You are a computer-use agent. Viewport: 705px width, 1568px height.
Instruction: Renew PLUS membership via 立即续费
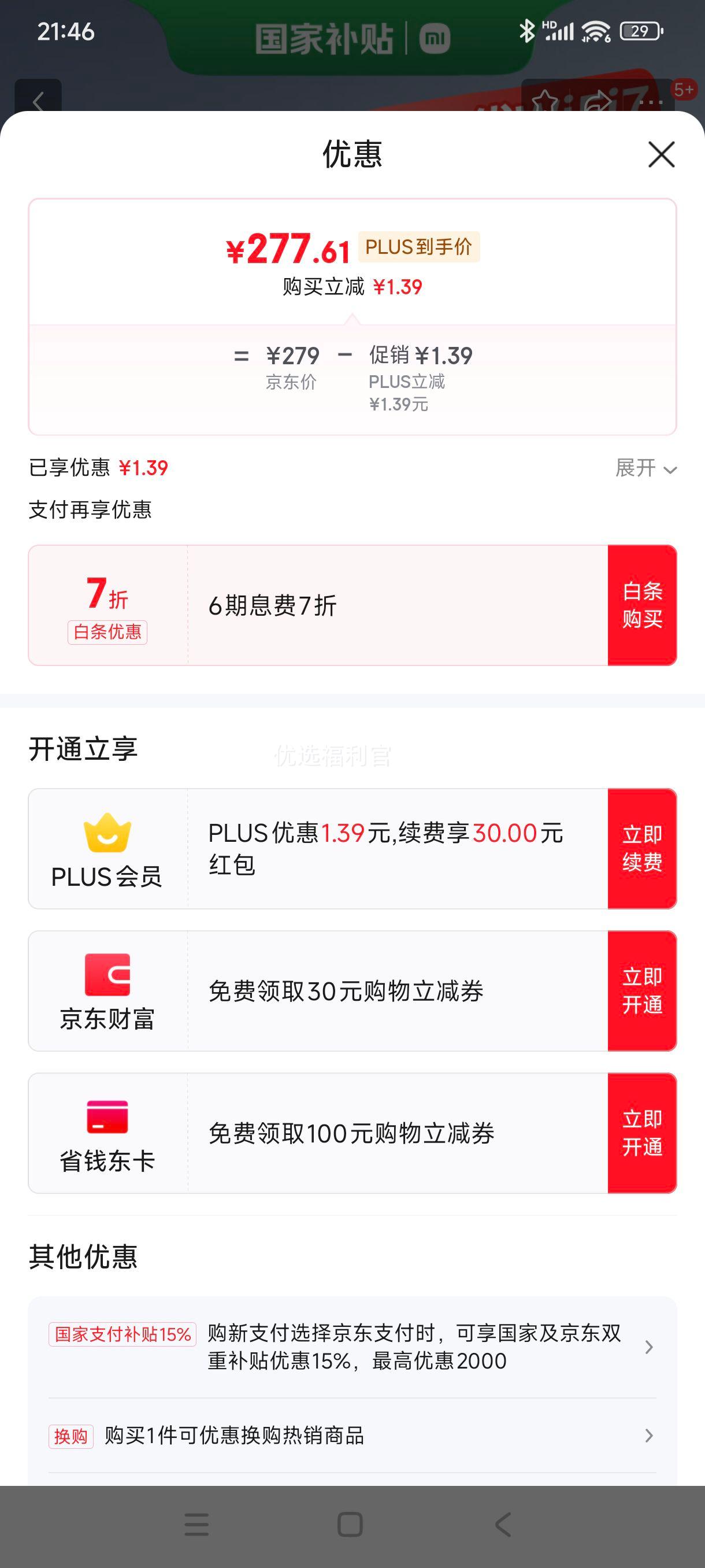click(642, 849)
